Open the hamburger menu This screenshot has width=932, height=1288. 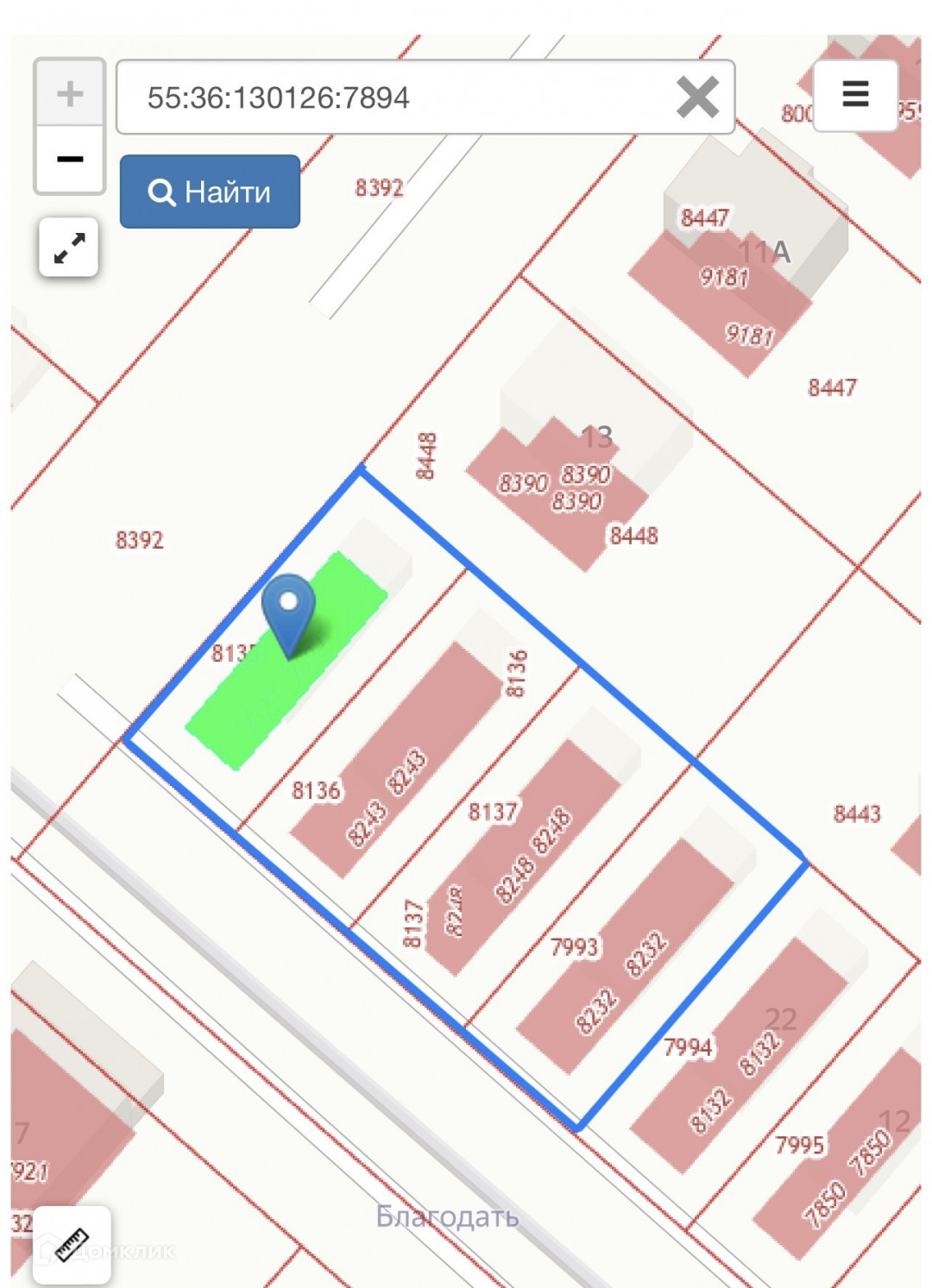click(855, 94)
